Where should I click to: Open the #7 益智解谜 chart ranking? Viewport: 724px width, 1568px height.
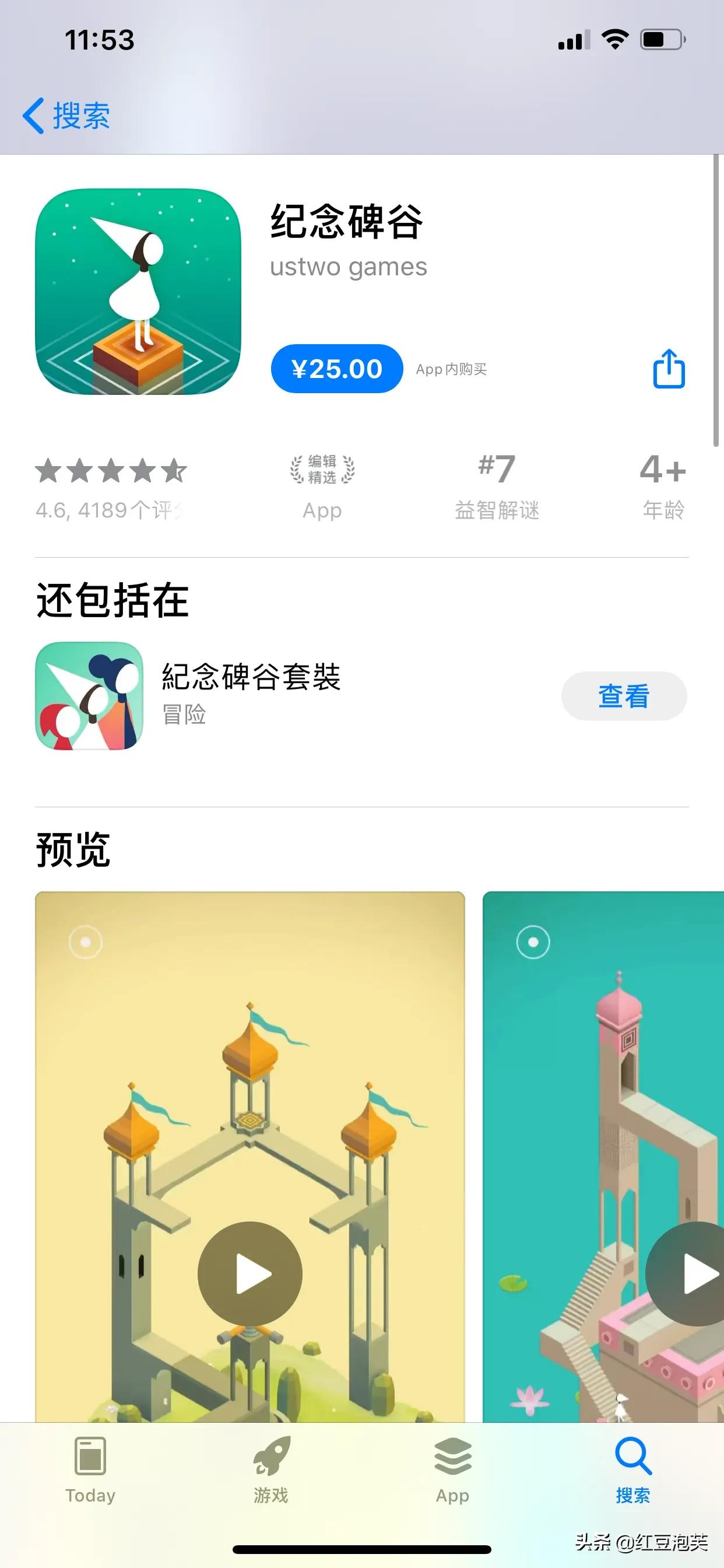click(497, 488)
